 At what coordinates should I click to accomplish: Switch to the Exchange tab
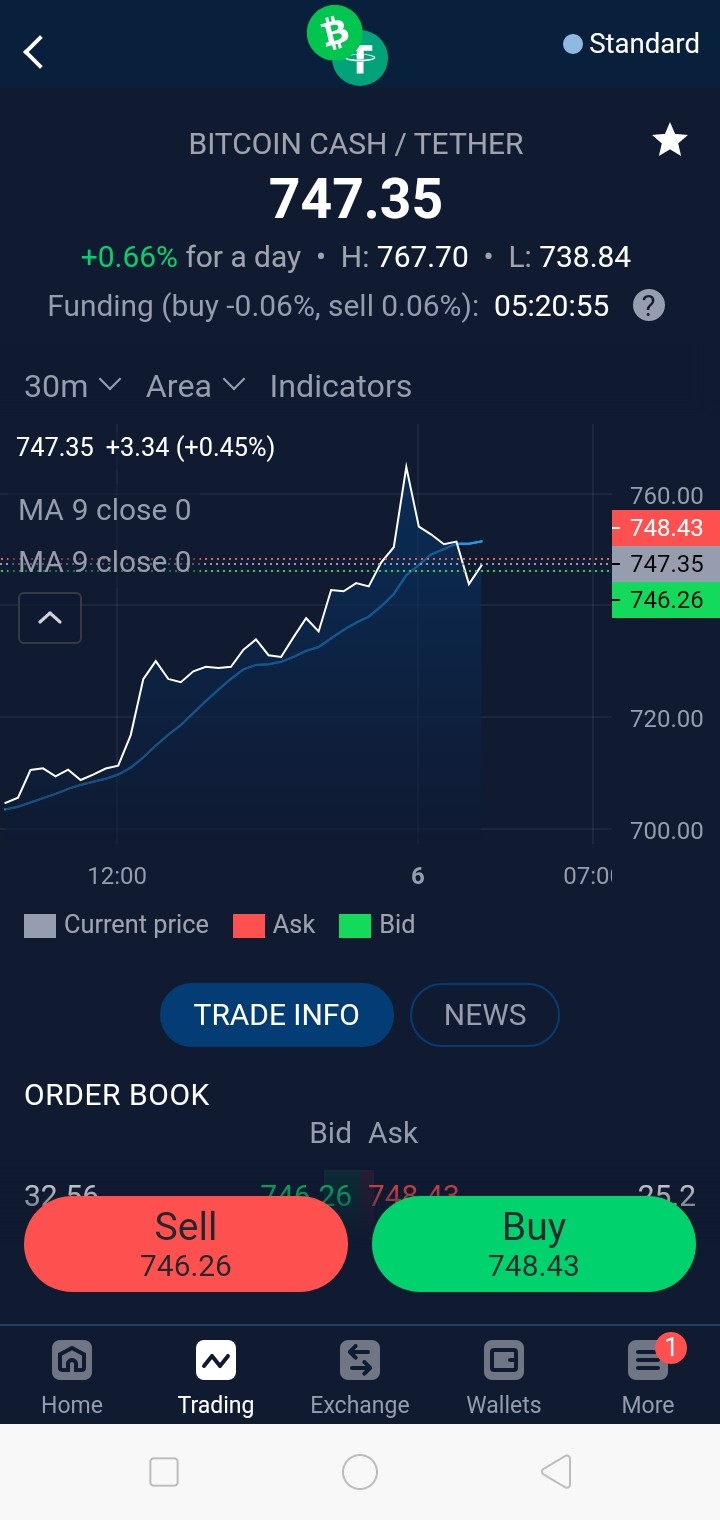[x=360, y=1377]
